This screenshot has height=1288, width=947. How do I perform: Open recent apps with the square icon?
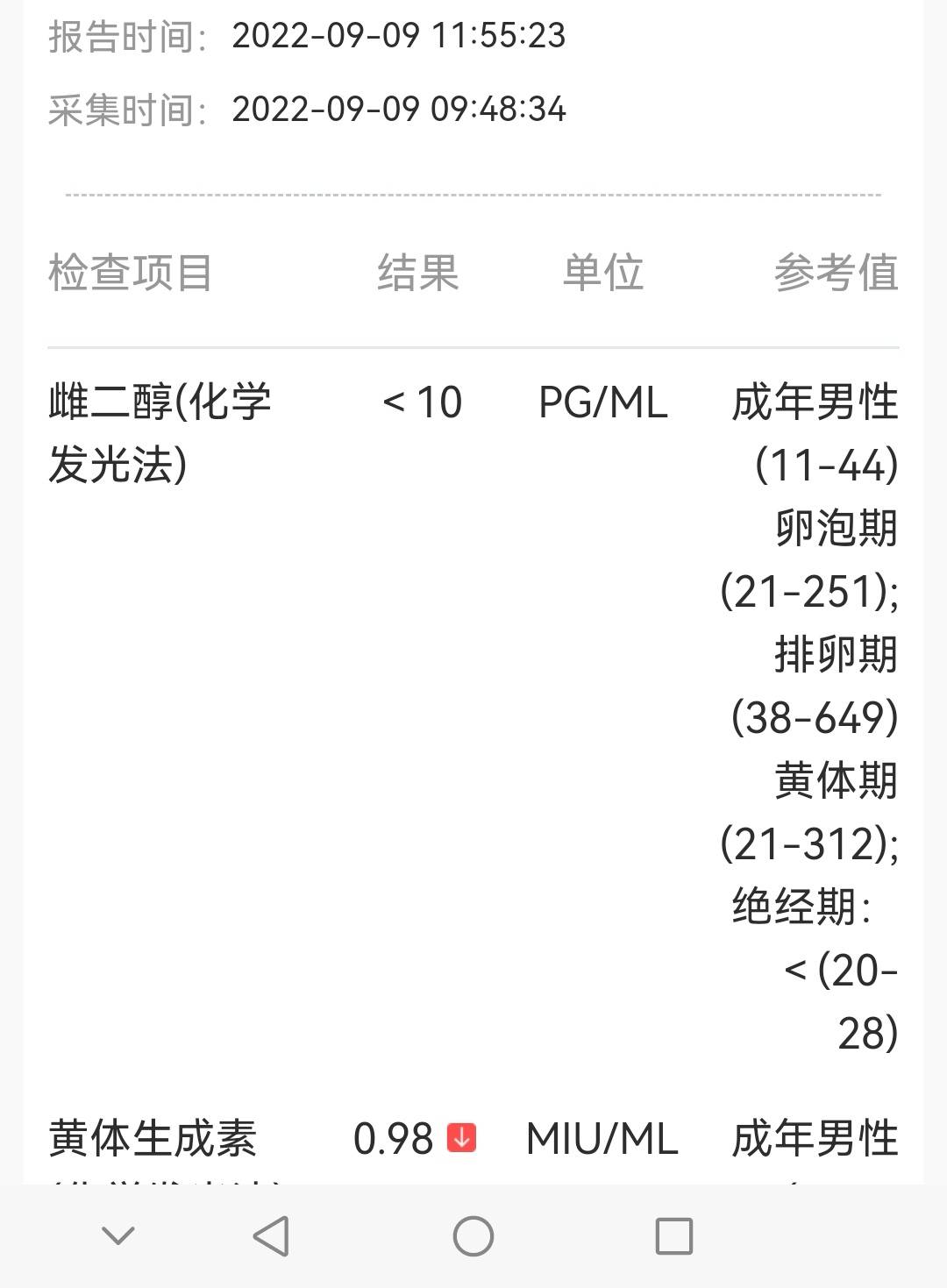(672, 1237)
